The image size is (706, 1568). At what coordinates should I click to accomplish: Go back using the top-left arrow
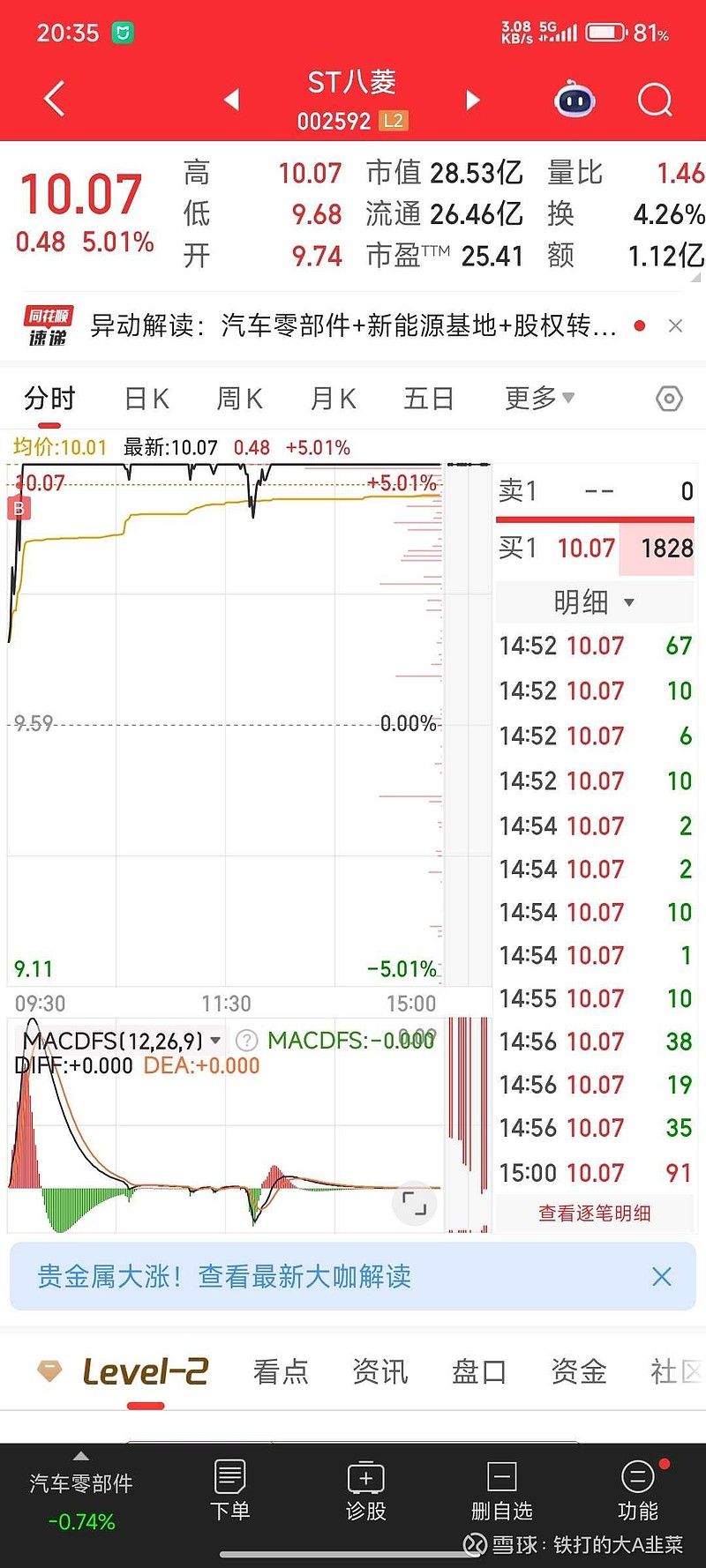(x=55, y=99)
